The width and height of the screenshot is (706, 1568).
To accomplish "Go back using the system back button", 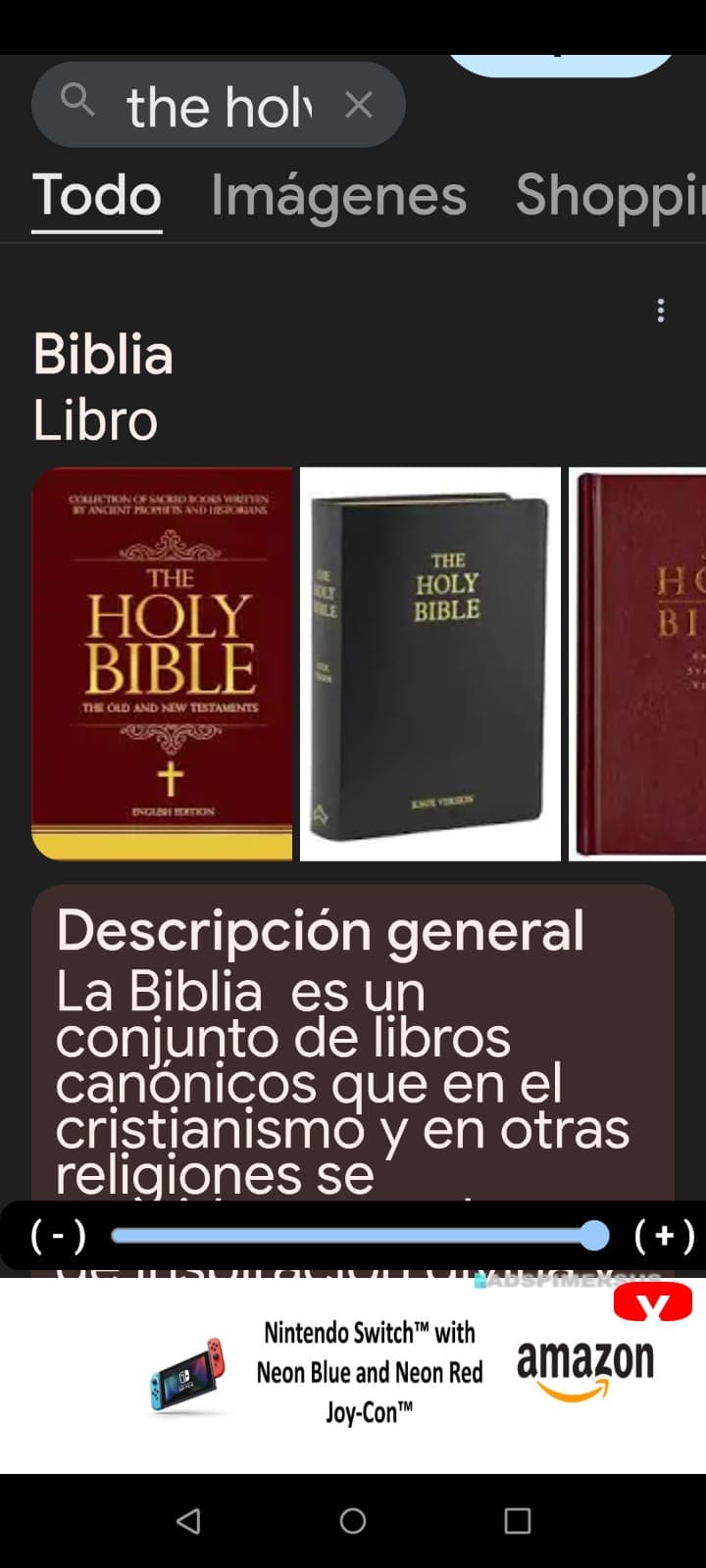I will [x=187, y=1520].
